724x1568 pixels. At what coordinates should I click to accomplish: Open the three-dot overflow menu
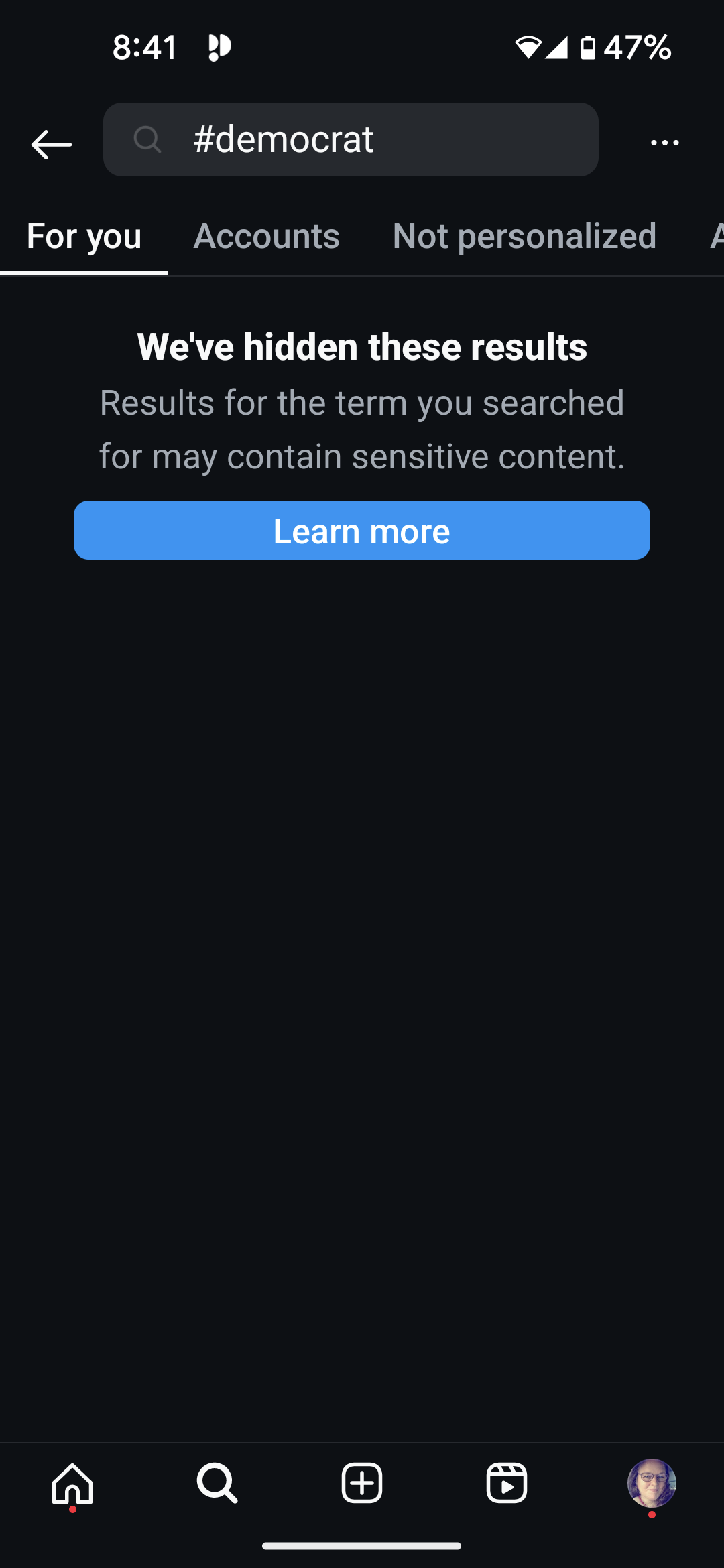(x=664, y=143)
